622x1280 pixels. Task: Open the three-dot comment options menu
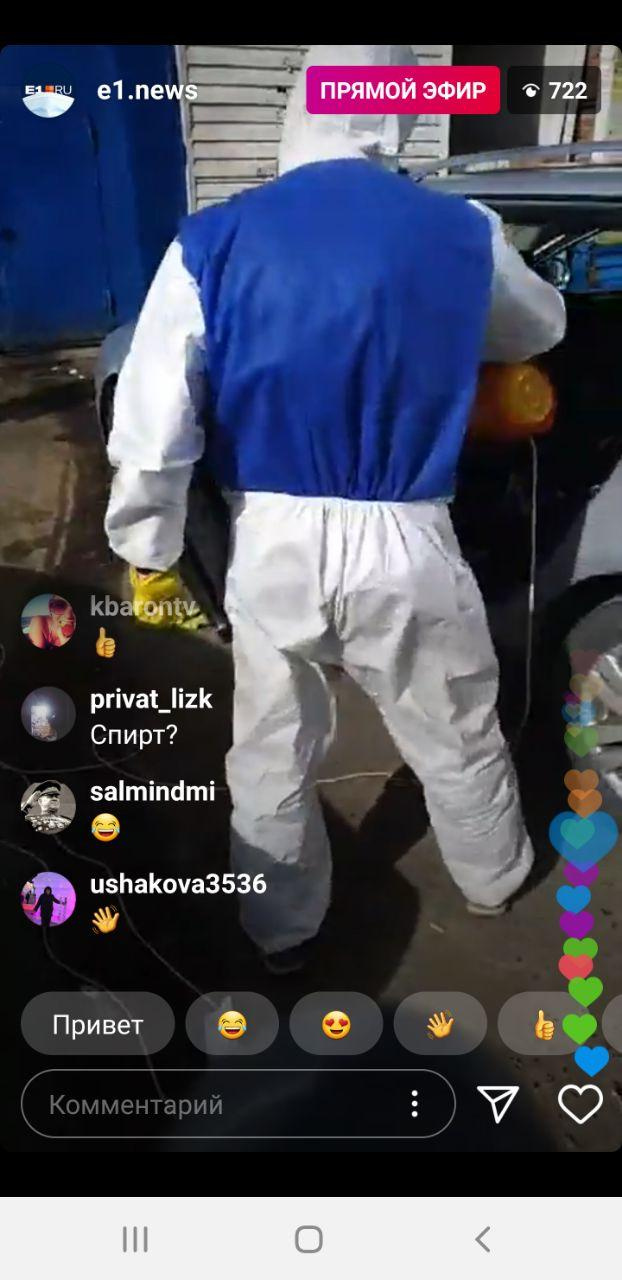click(x=414, y=1104)
